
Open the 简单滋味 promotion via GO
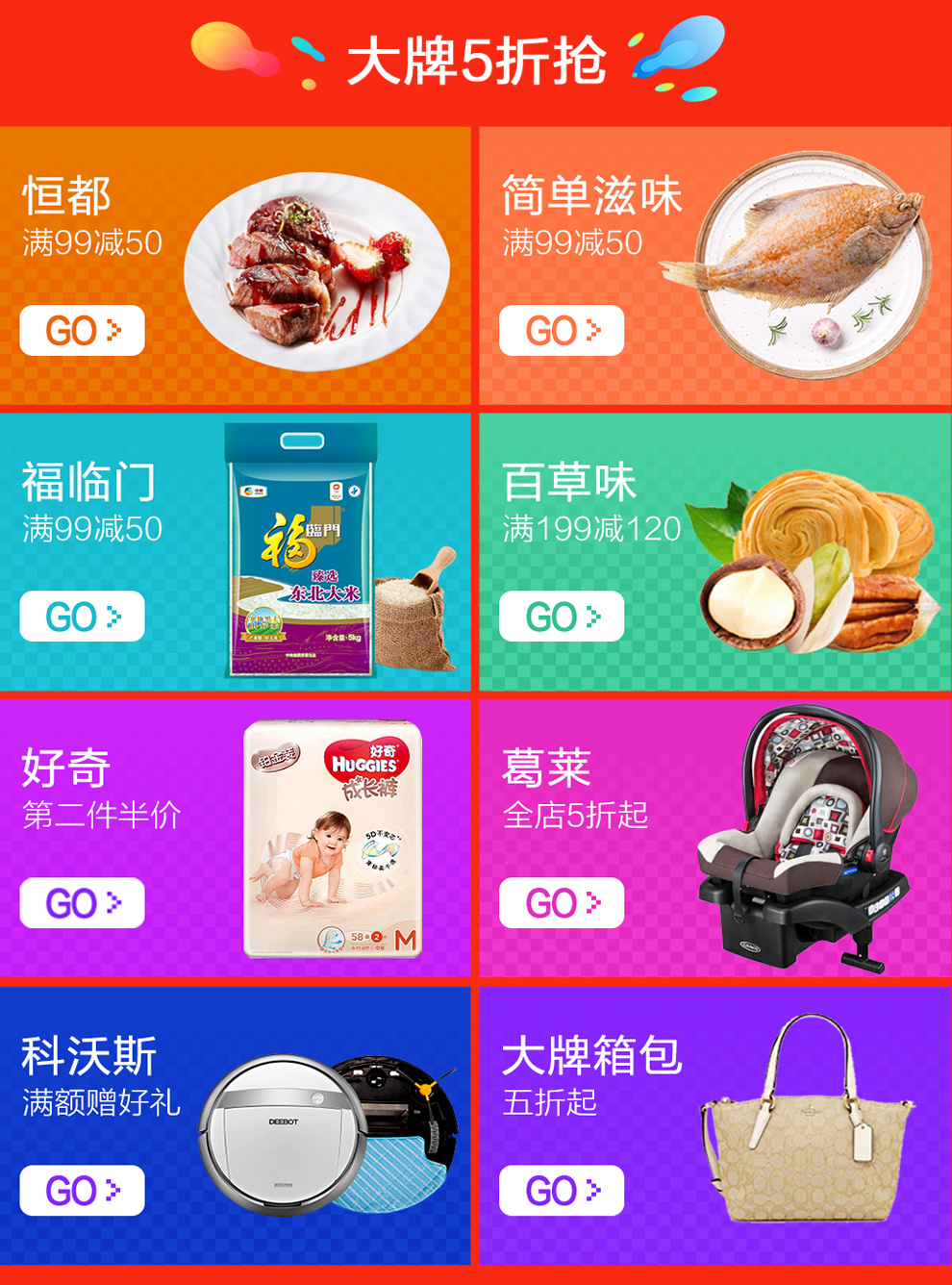[x=562, y=331]
